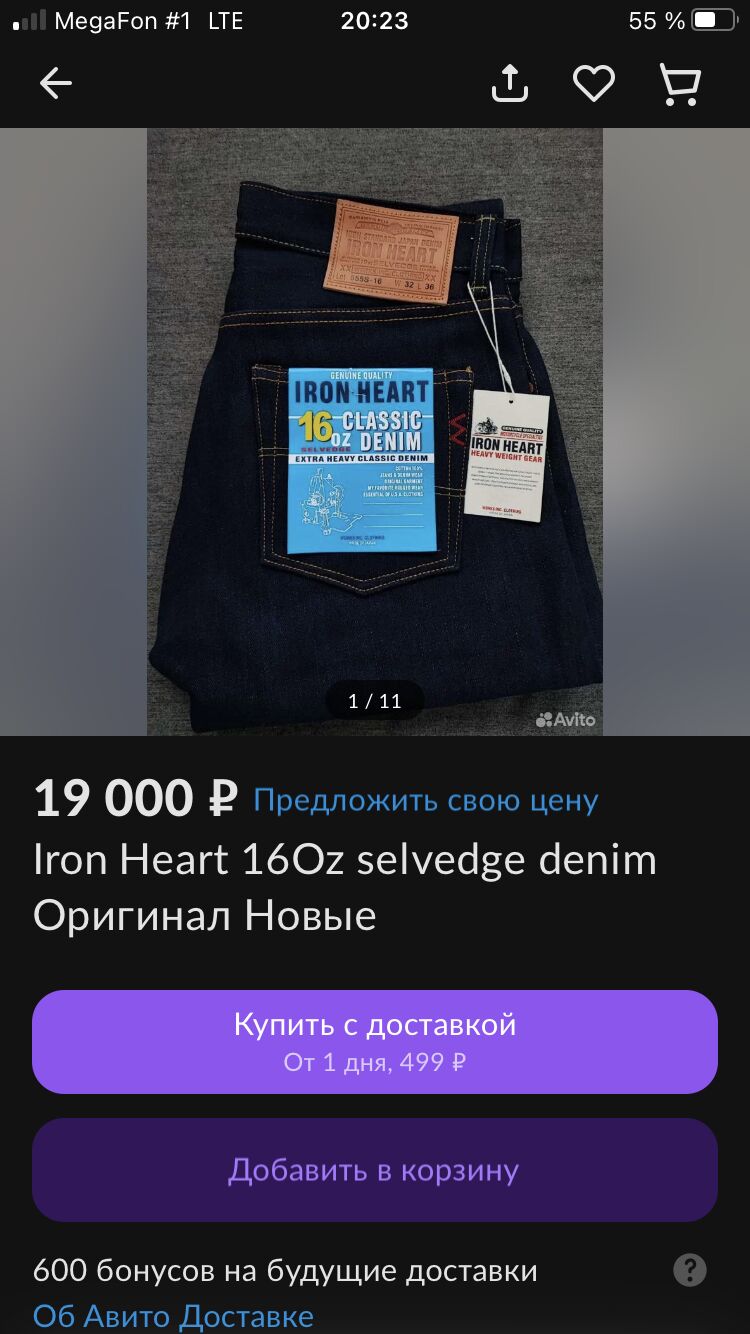The image size is (750, 1334).
Task: Share this Iron Heart listing
Action: (x=509, y=83)
